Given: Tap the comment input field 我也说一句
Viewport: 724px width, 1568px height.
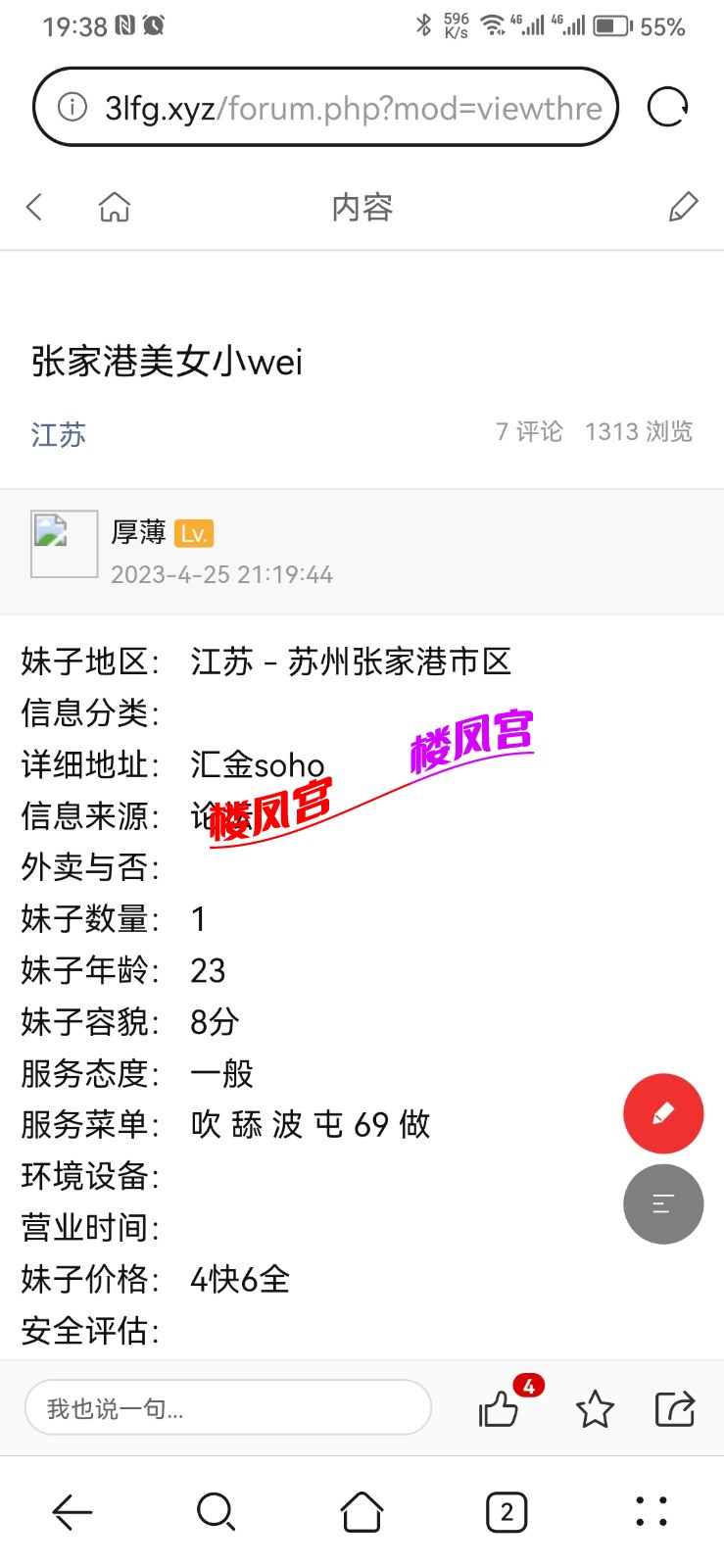Looking at the screenshot, I should point(228,1407).
